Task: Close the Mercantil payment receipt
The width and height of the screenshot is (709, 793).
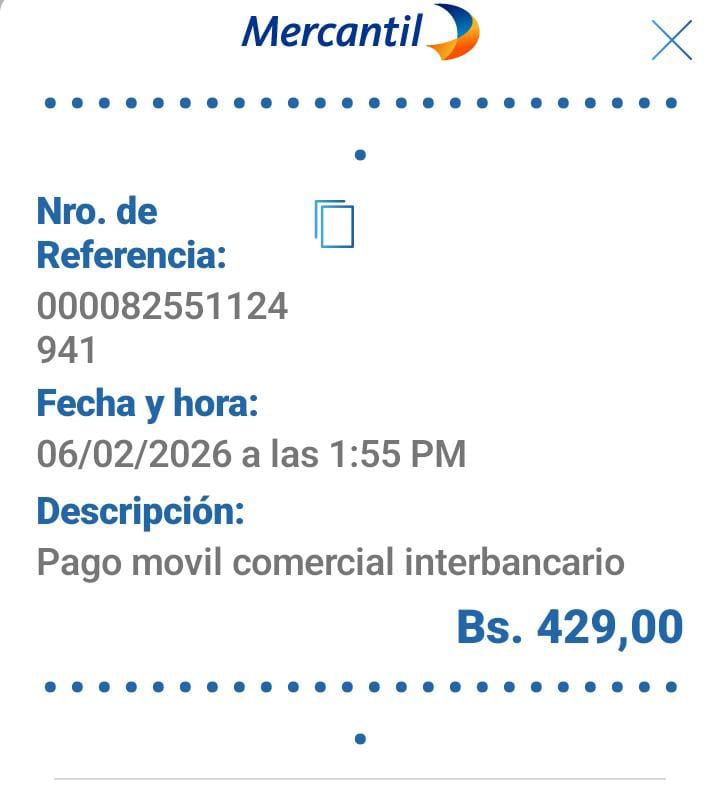Action: (x=671, y=41)
